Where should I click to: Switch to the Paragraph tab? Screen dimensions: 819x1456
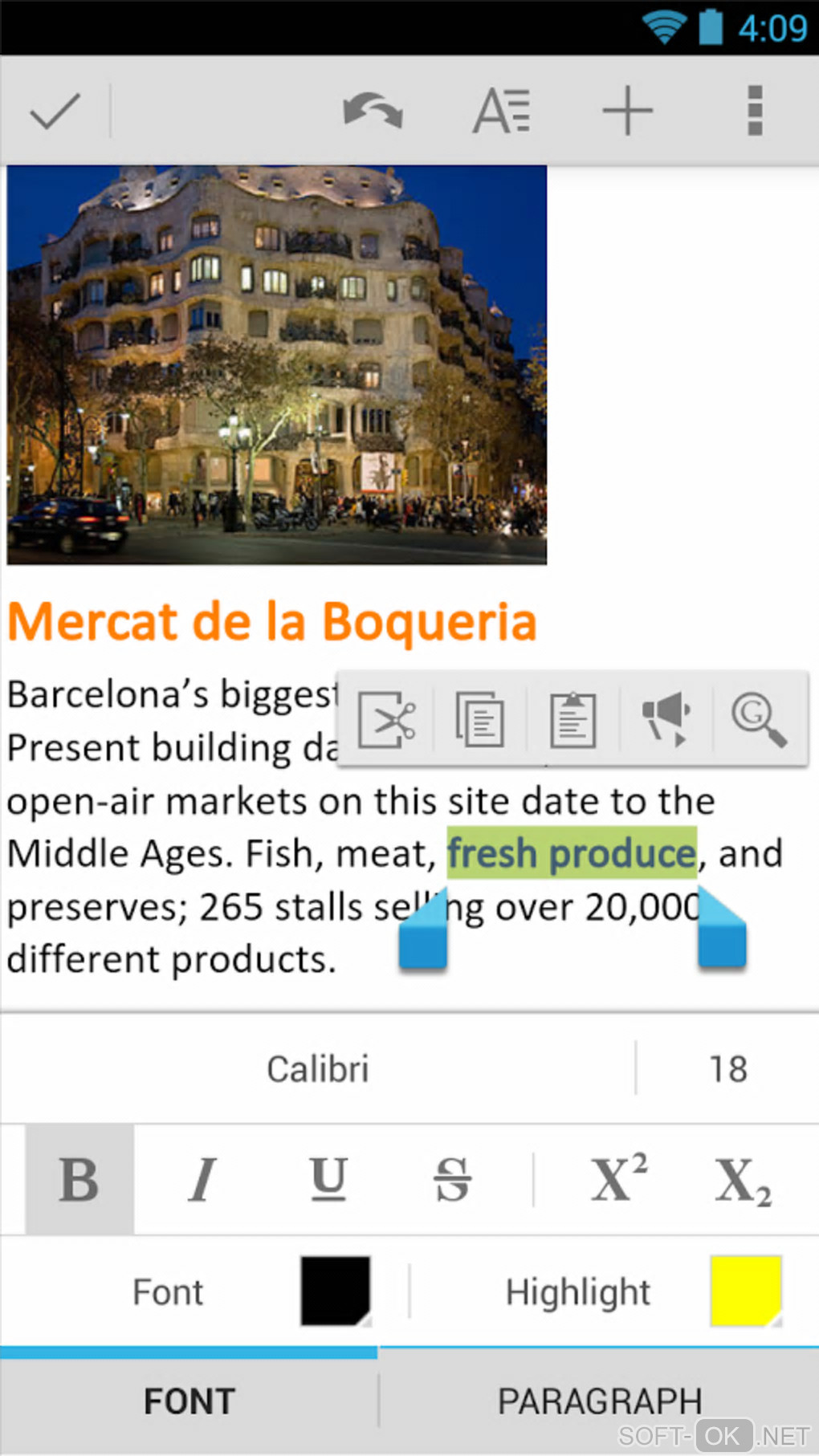[x=599, y=1401]
